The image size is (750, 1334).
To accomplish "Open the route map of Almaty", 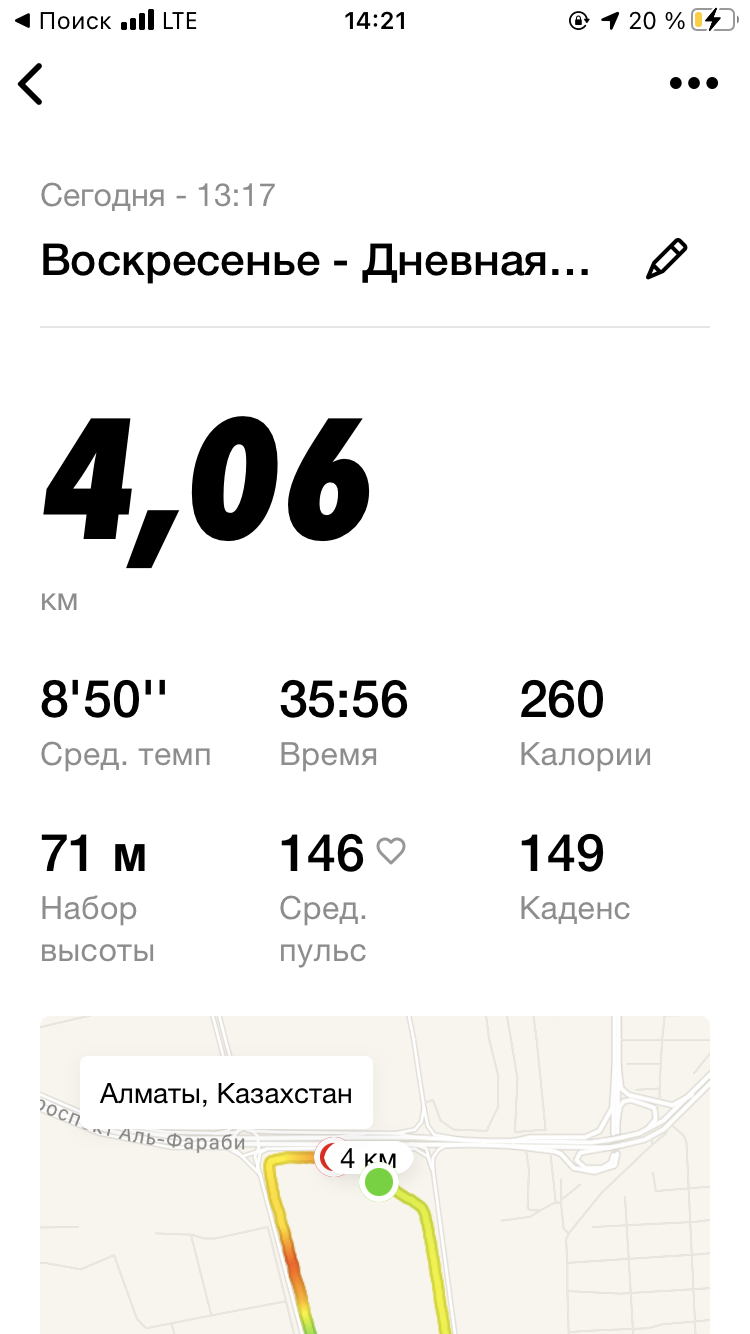I will pos(375,1200).
